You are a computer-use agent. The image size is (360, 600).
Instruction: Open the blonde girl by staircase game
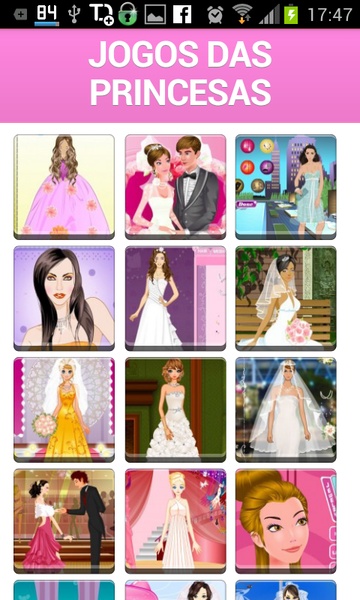tap(176, 521)
